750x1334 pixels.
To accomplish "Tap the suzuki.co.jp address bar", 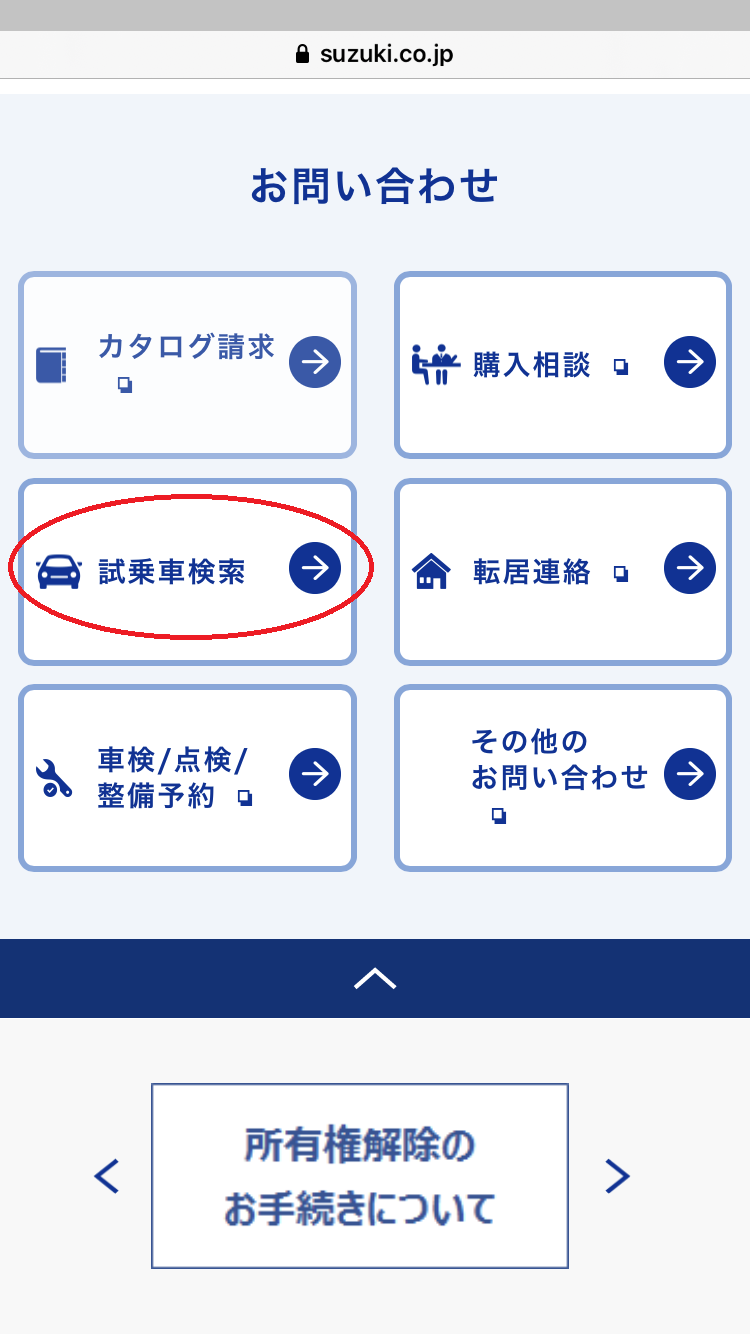I will pos(375,54).
